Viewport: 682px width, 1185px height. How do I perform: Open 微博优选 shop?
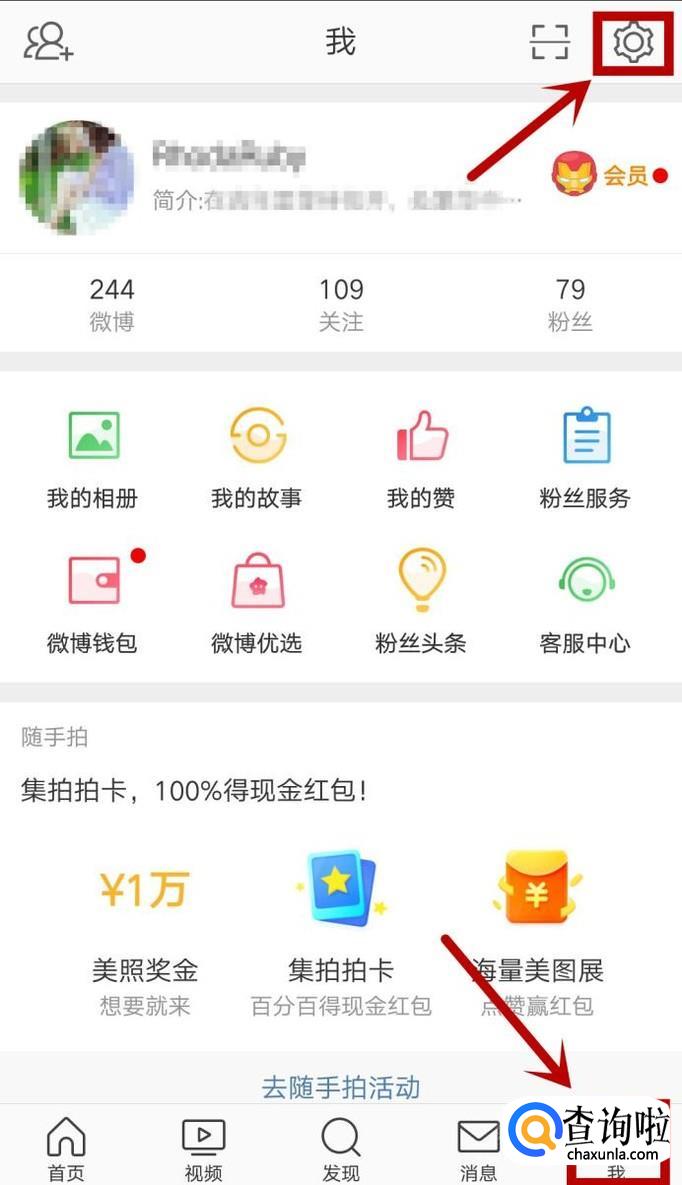[x=257, y=602]
